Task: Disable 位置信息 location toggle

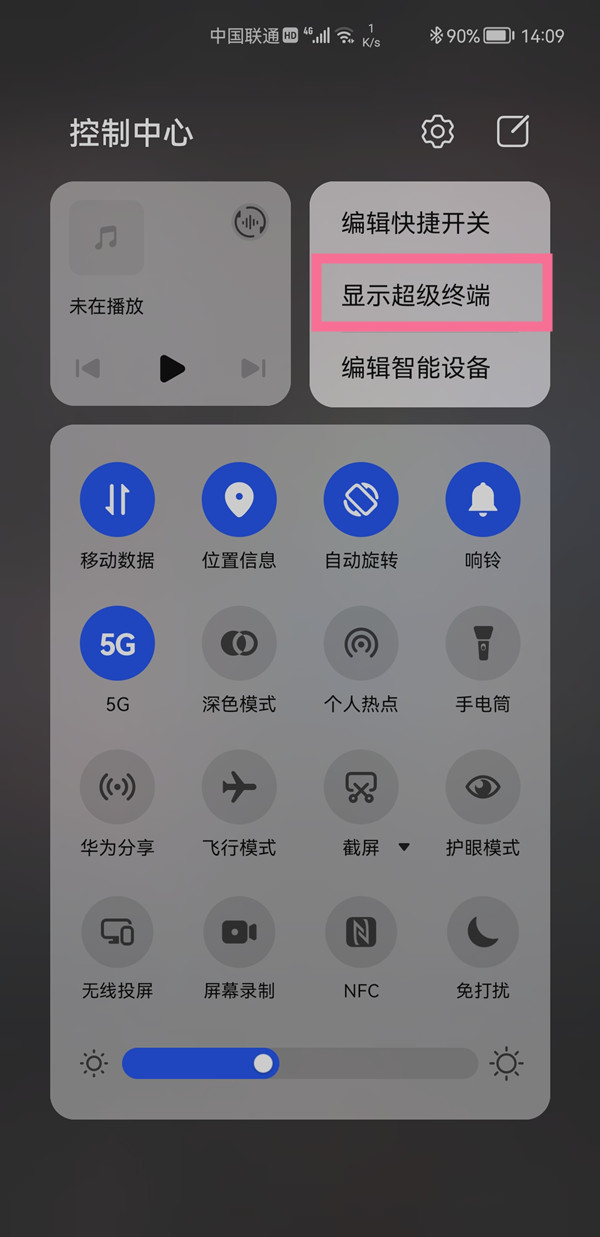Action: [x=239, y=499]
